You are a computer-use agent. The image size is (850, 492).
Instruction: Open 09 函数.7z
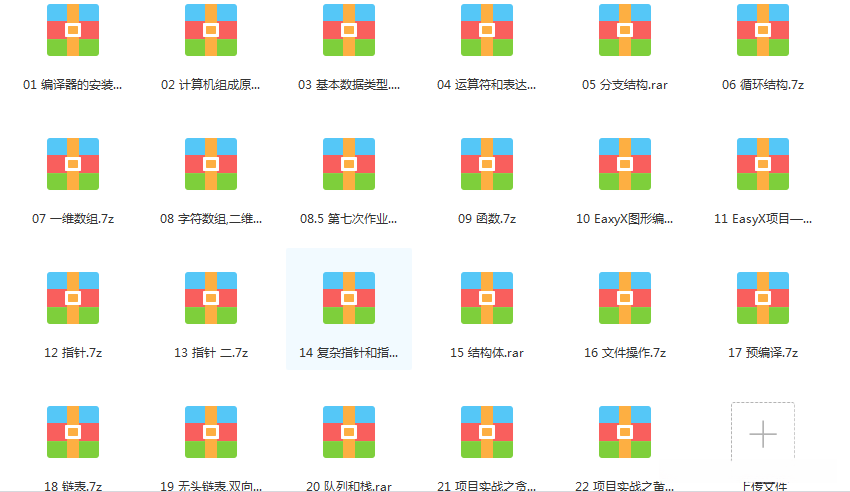coord(487,164)
